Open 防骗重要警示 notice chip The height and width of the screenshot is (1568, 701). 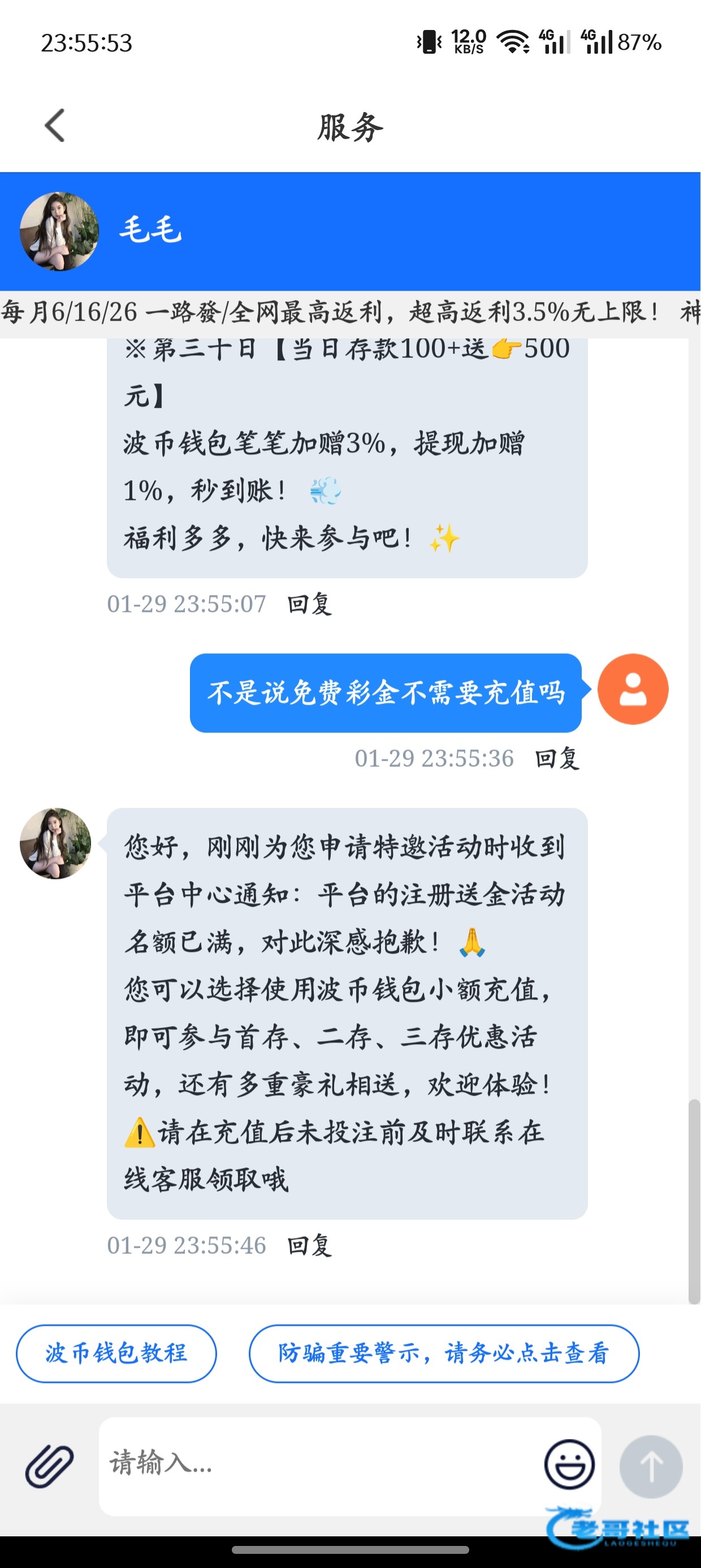444,1353
